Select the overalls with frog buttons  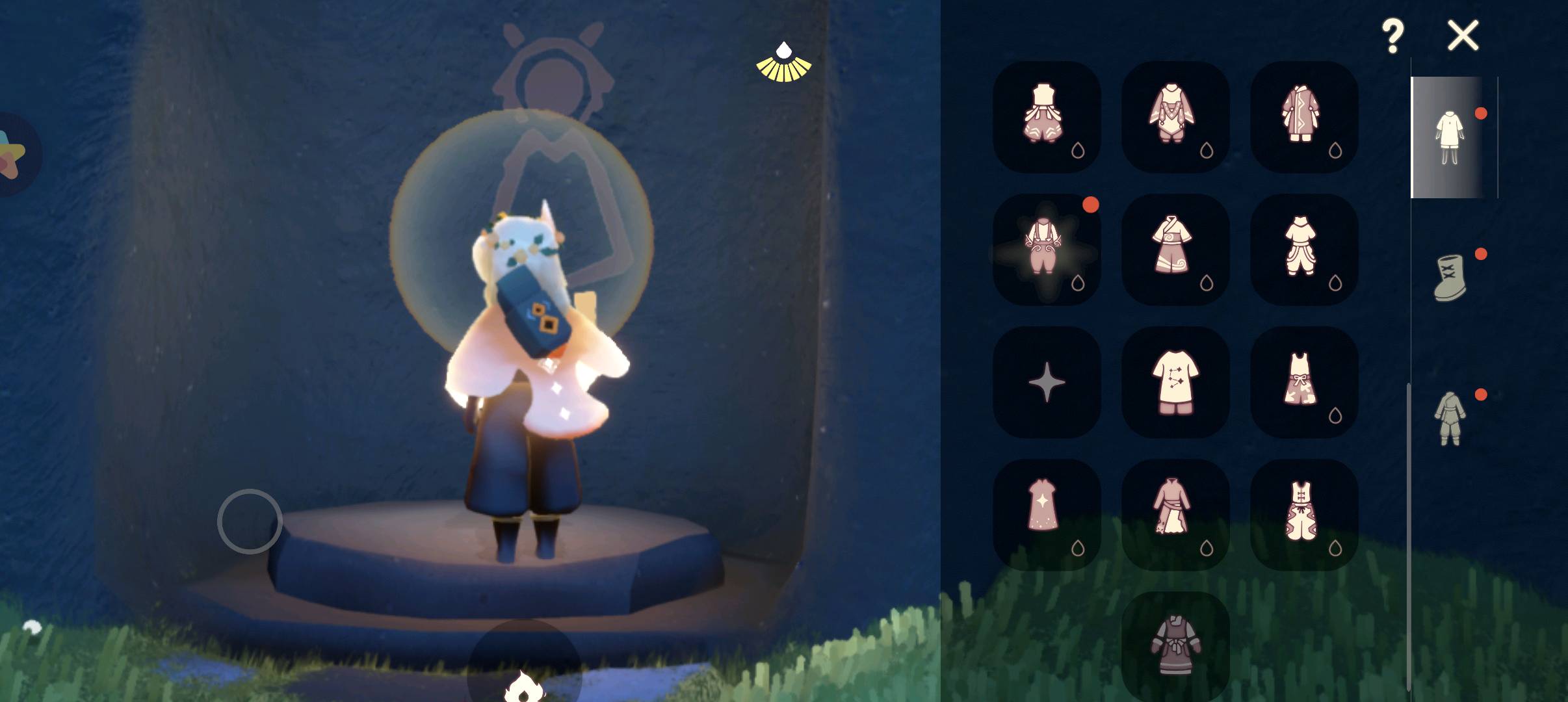pyautogui.click(x=1303, y=515)
